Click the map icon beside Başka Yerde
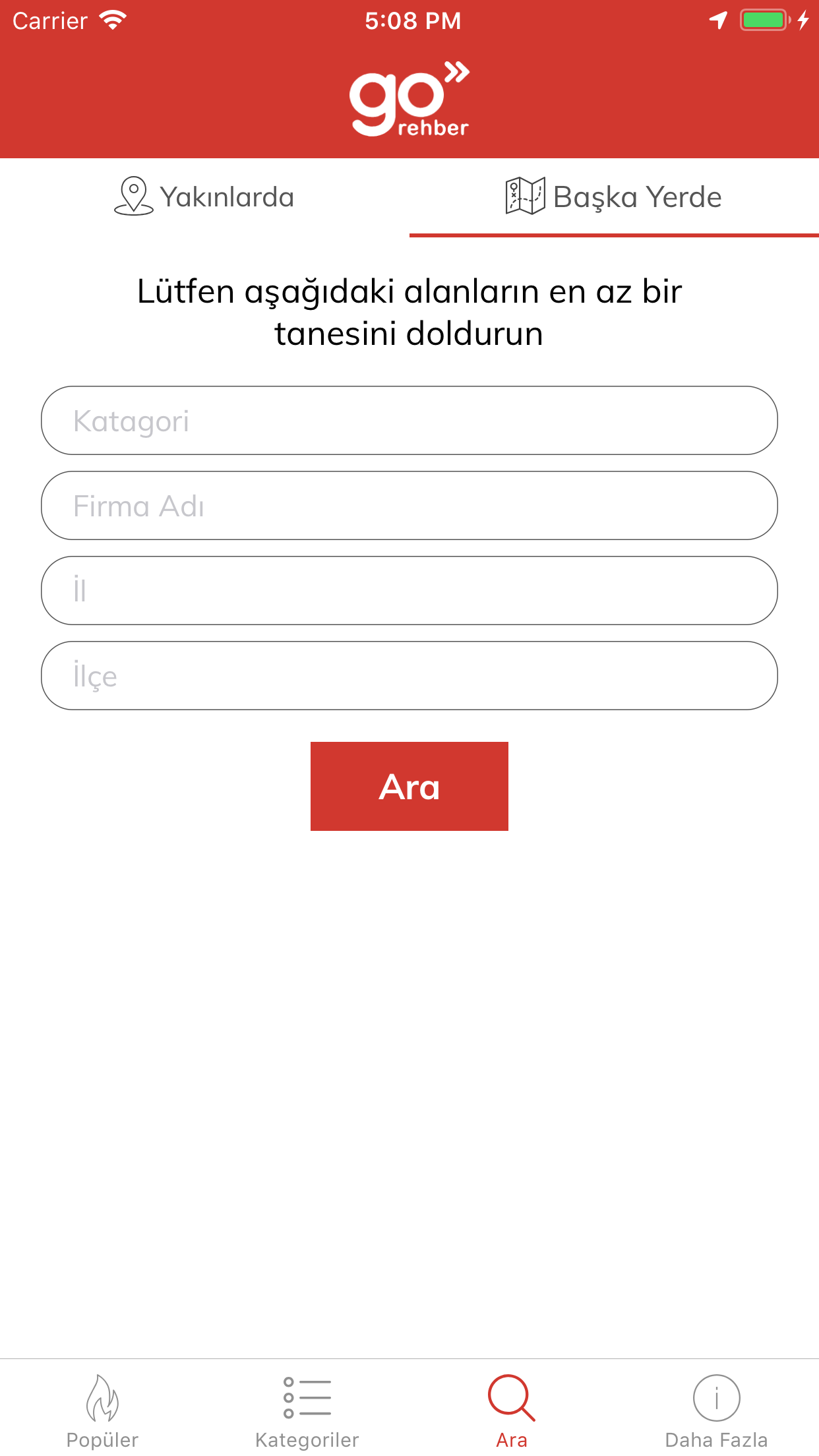The image size is (819, 1456). click(524, 196)
